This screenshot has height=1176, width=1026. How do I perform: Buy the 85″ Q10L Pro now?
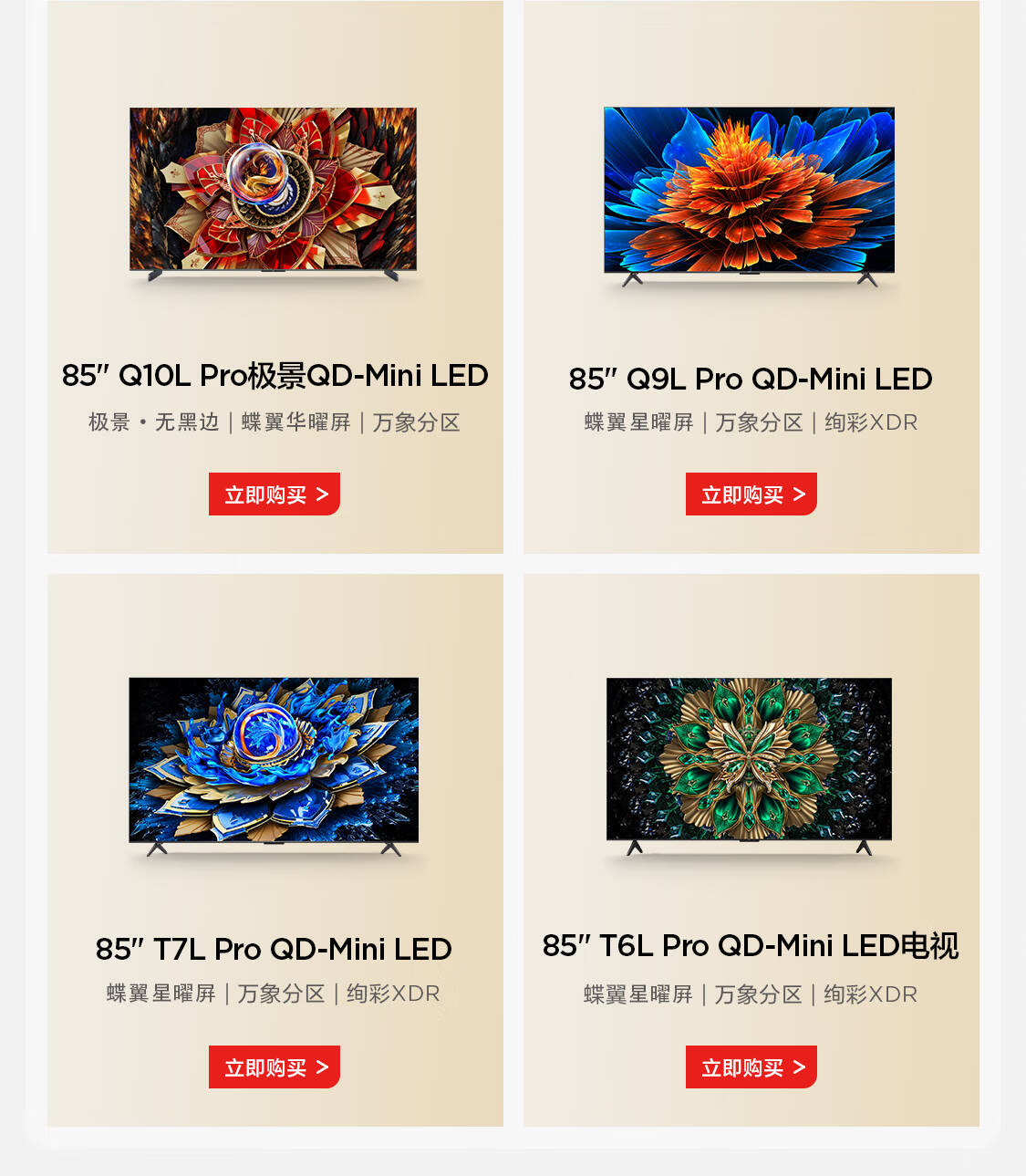click(x=274, y=494)
